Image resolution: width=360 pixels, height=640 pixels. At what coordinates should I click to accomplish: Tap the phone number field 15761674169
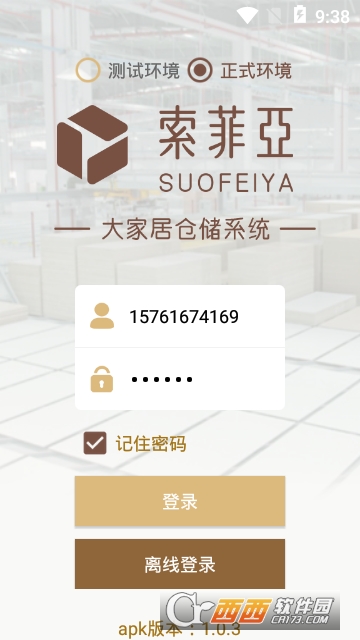coord(180,316)
